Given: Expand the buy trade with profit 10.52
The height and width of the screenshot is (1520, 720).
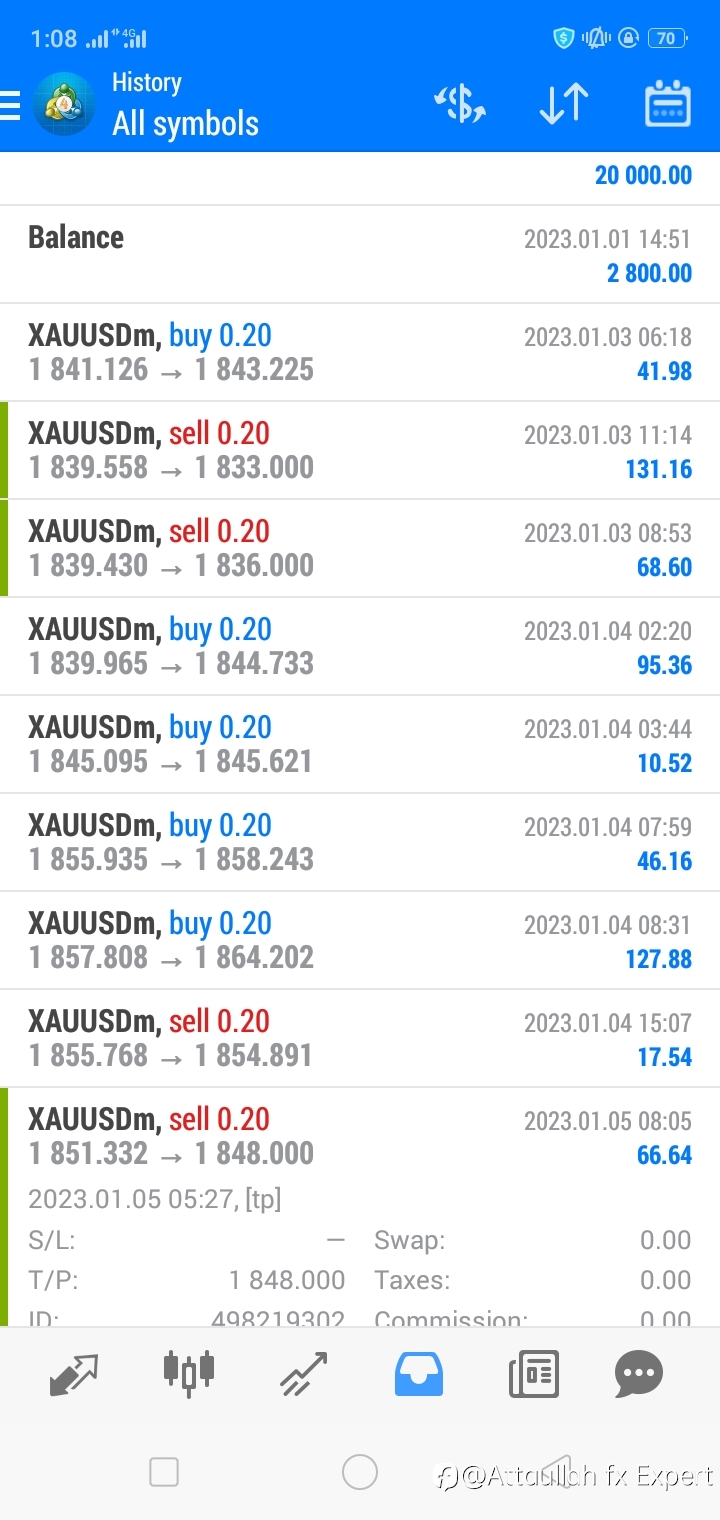Looking at the screenshot, I should point(360,745).
